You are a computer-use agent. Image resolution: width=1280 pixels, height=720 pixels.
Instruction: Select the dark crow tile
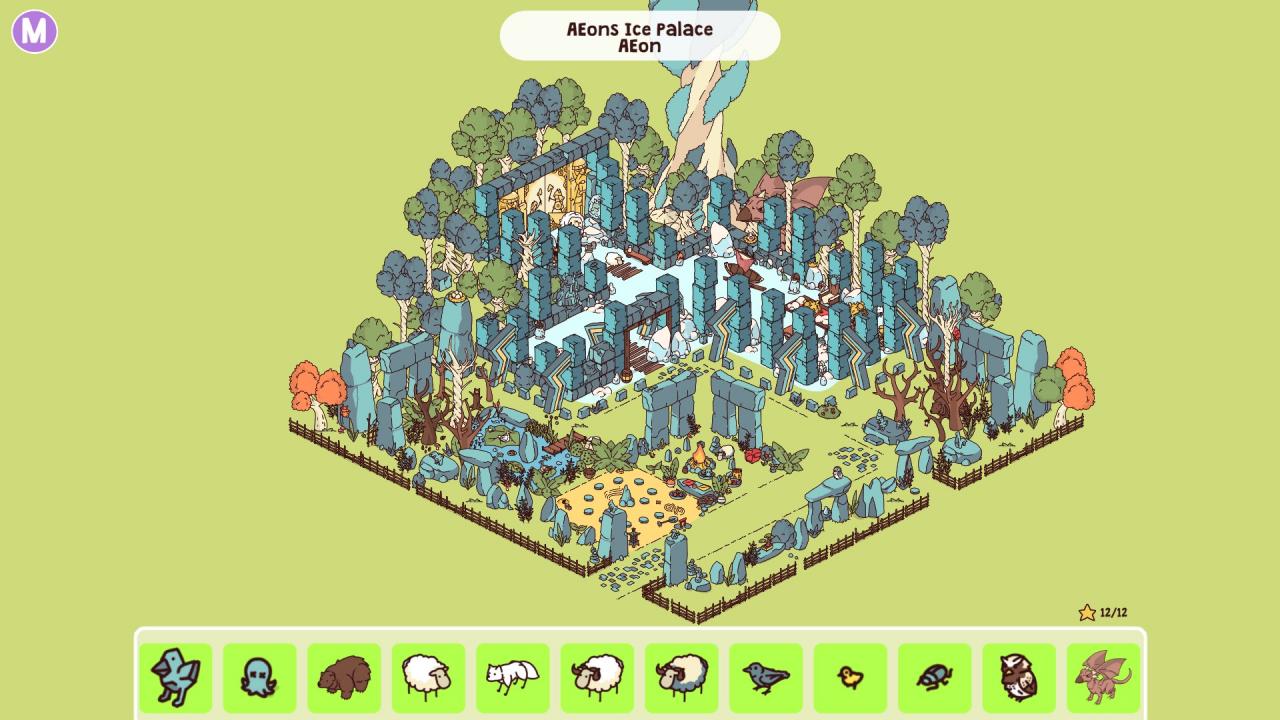pyautogui.click(x=766, y=677)
